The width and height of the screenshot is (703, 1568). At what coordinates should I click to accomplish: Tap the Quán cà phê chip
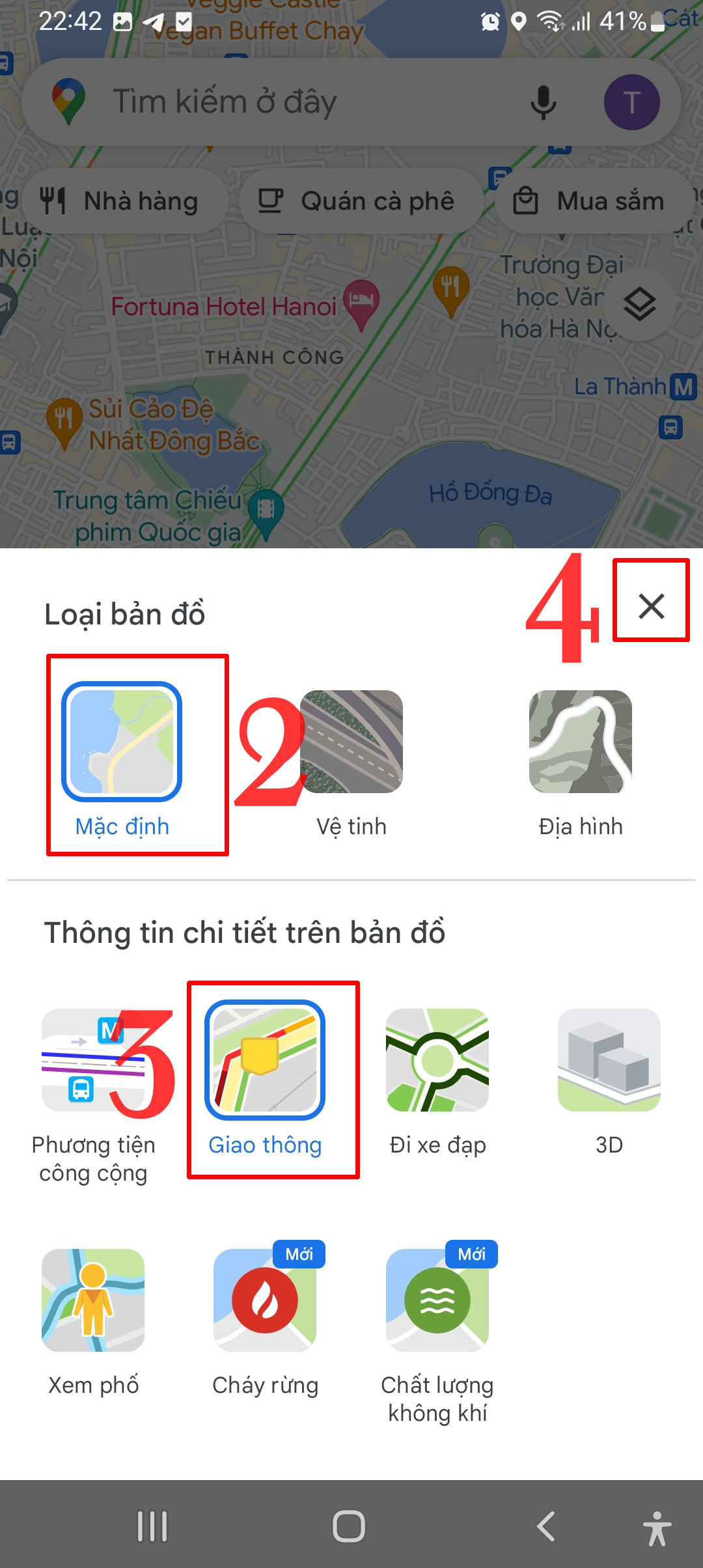361,201
